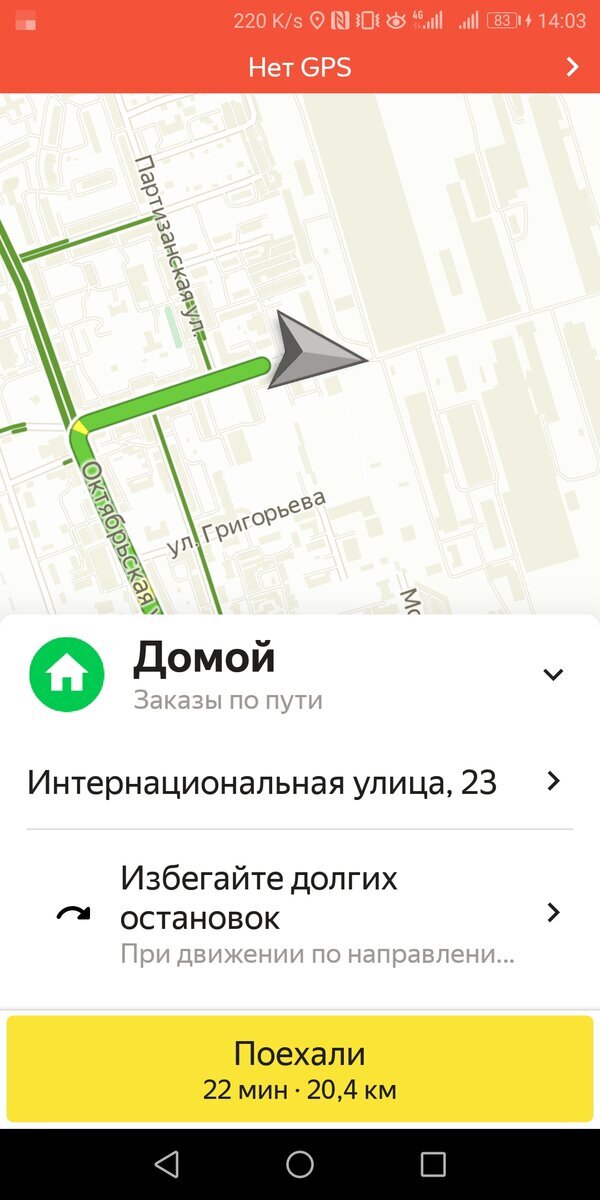Open the Нет GPS warning banner
The image size is (600, 1200).
(x=300, y=67)
